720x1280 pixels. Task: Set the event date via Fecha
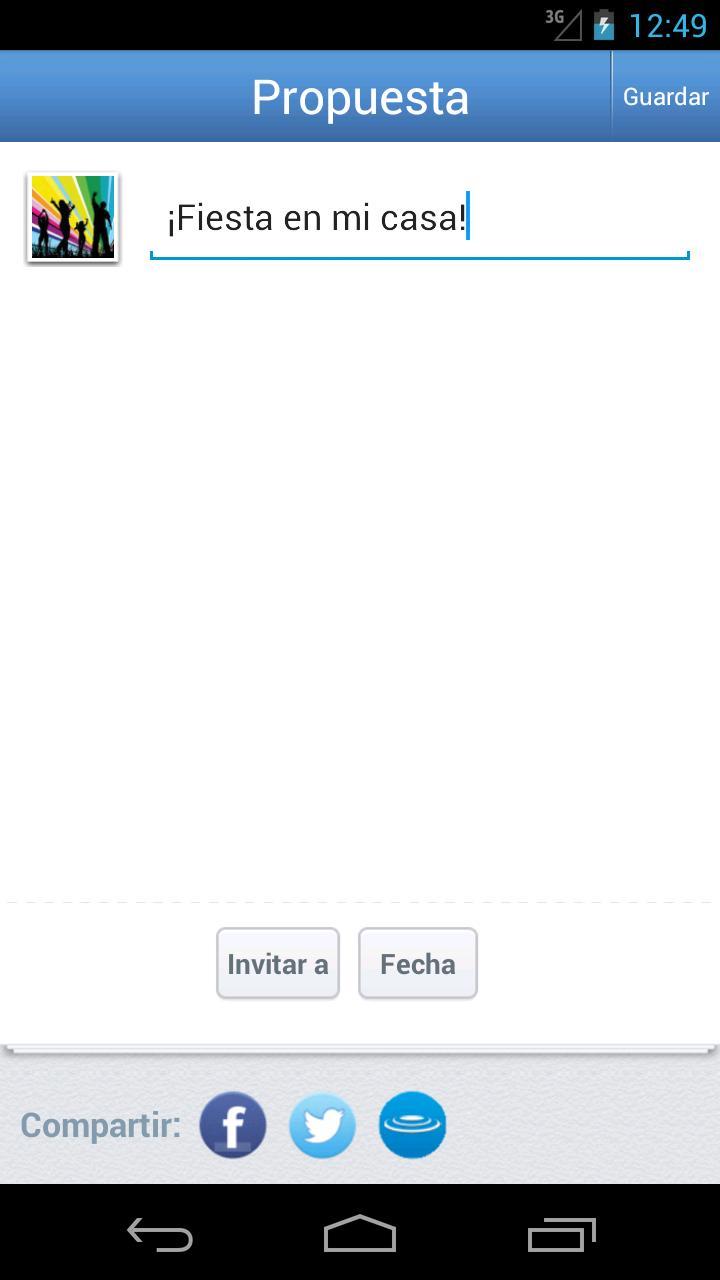pyautogui.click(x=417, y=963)
